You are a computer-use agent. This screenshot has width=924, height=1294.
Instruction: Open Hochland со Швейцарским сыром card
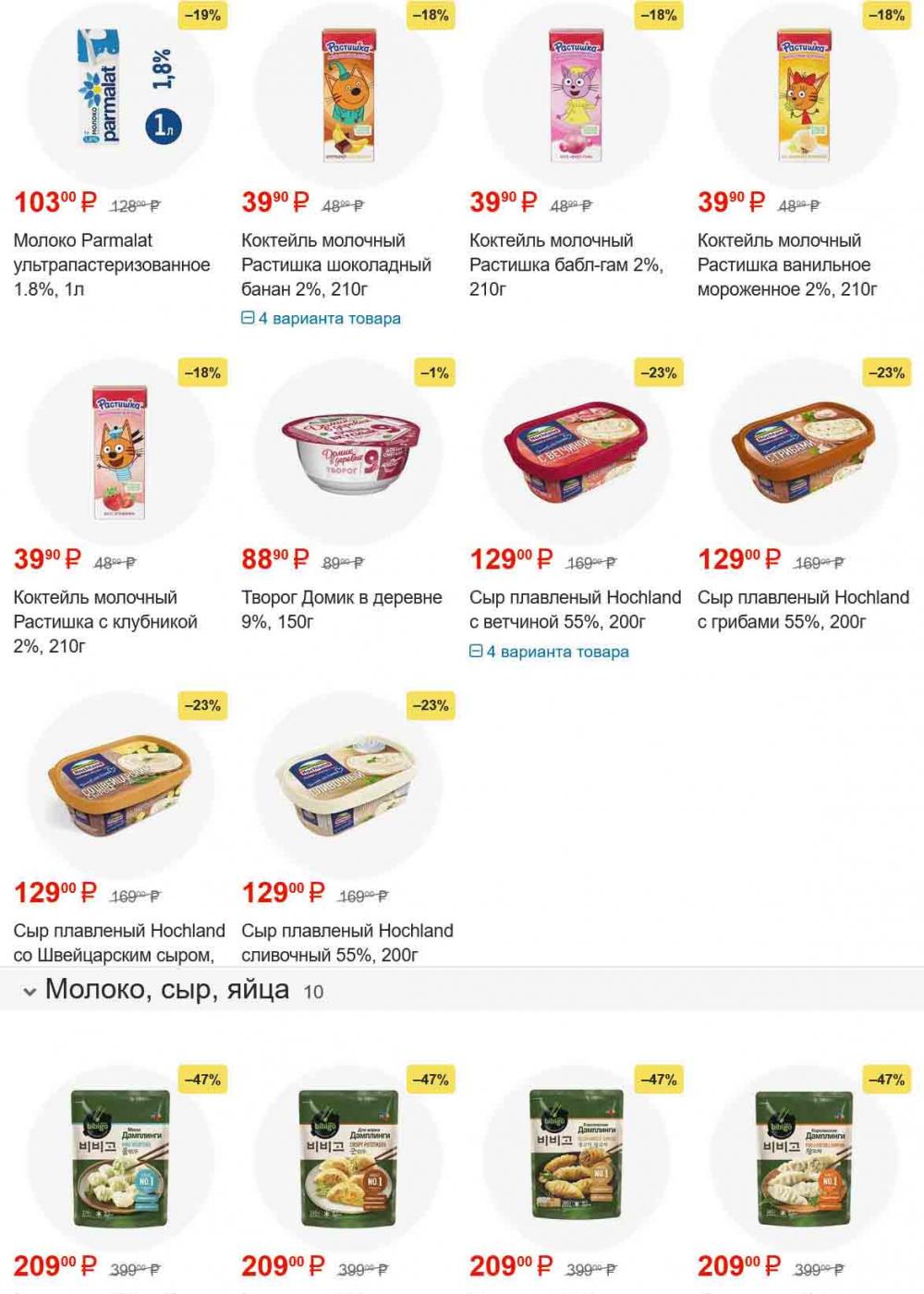point(118,942)
